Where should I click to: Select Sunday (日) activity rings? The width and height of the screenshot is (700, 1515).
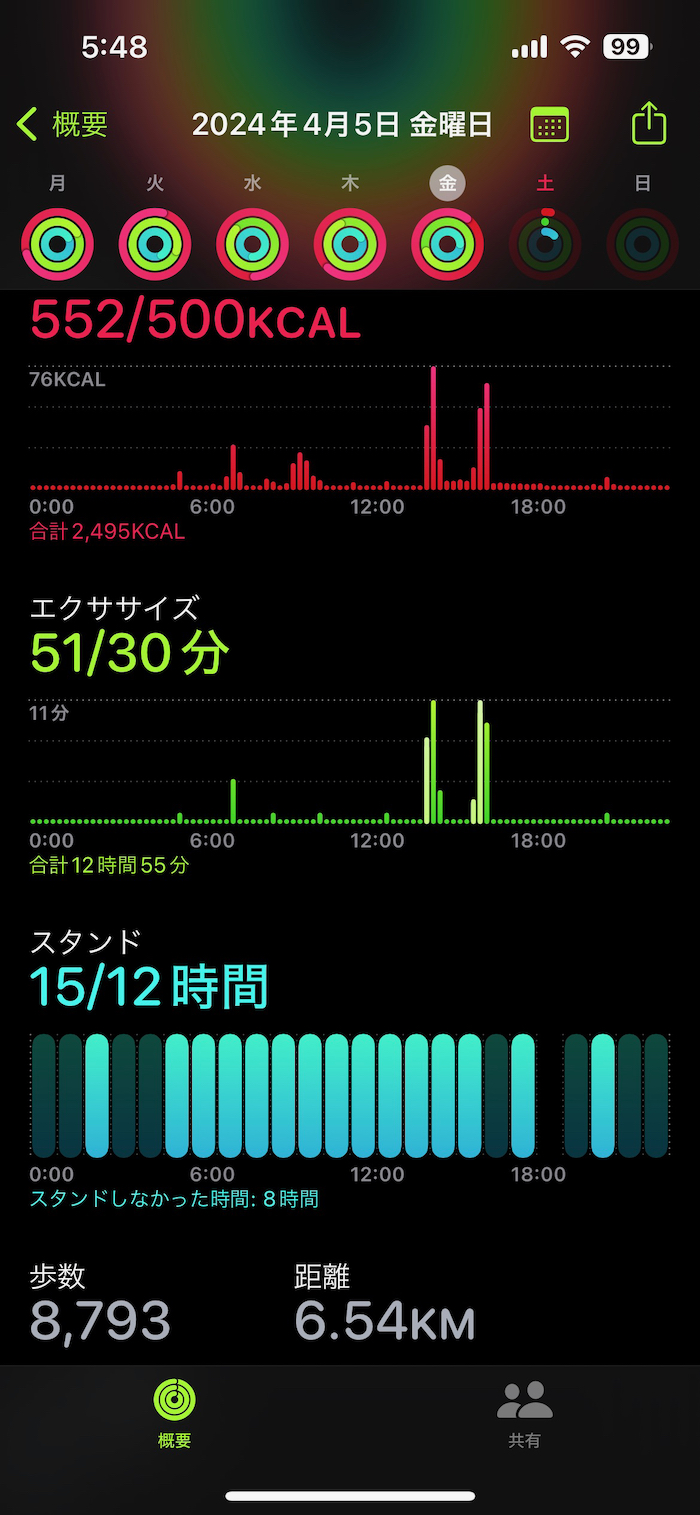click(x=642, y=243)
